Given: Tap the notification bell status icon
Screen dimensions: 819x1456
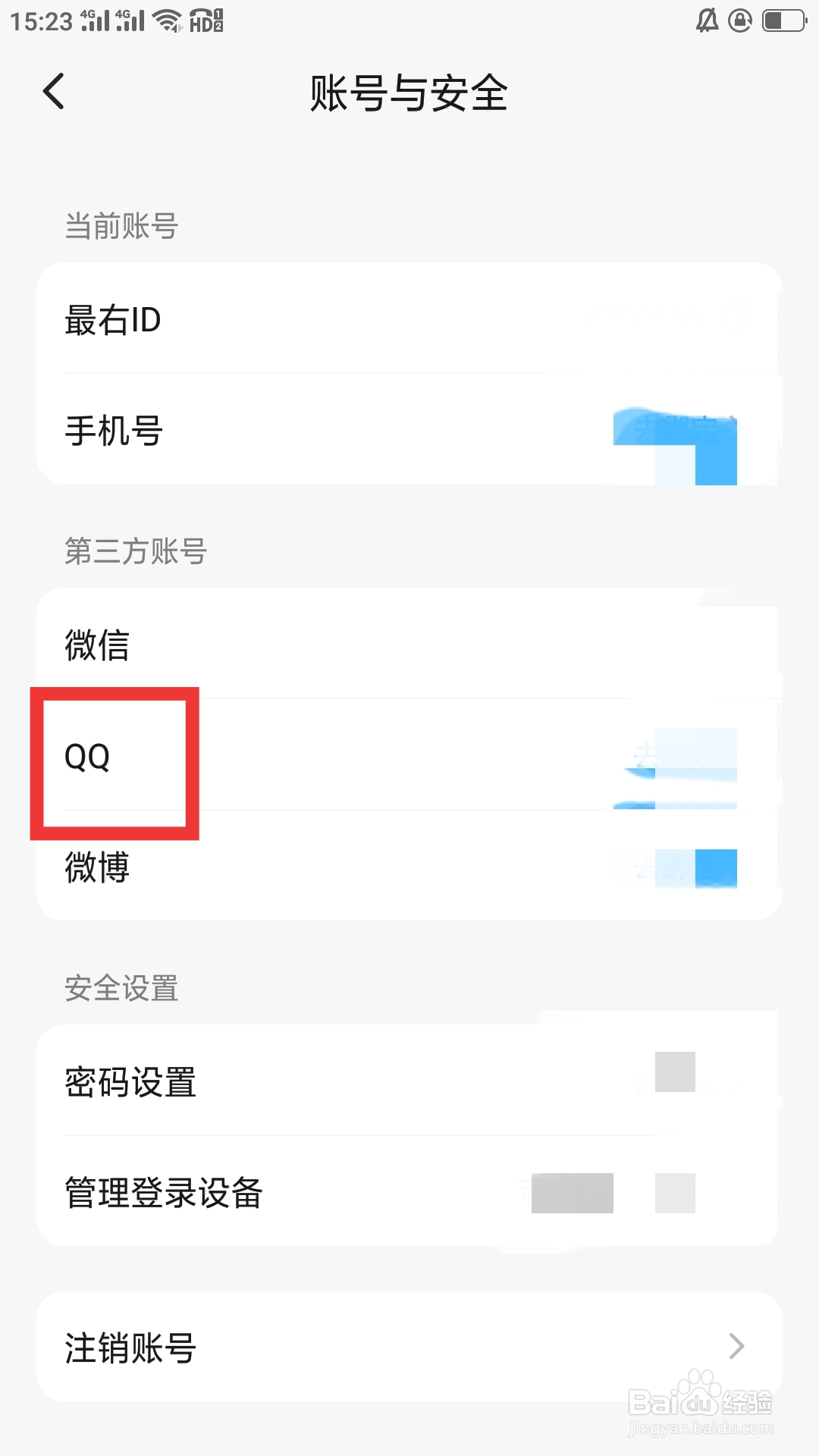Looking at the screenshot, I should (708, 20).
